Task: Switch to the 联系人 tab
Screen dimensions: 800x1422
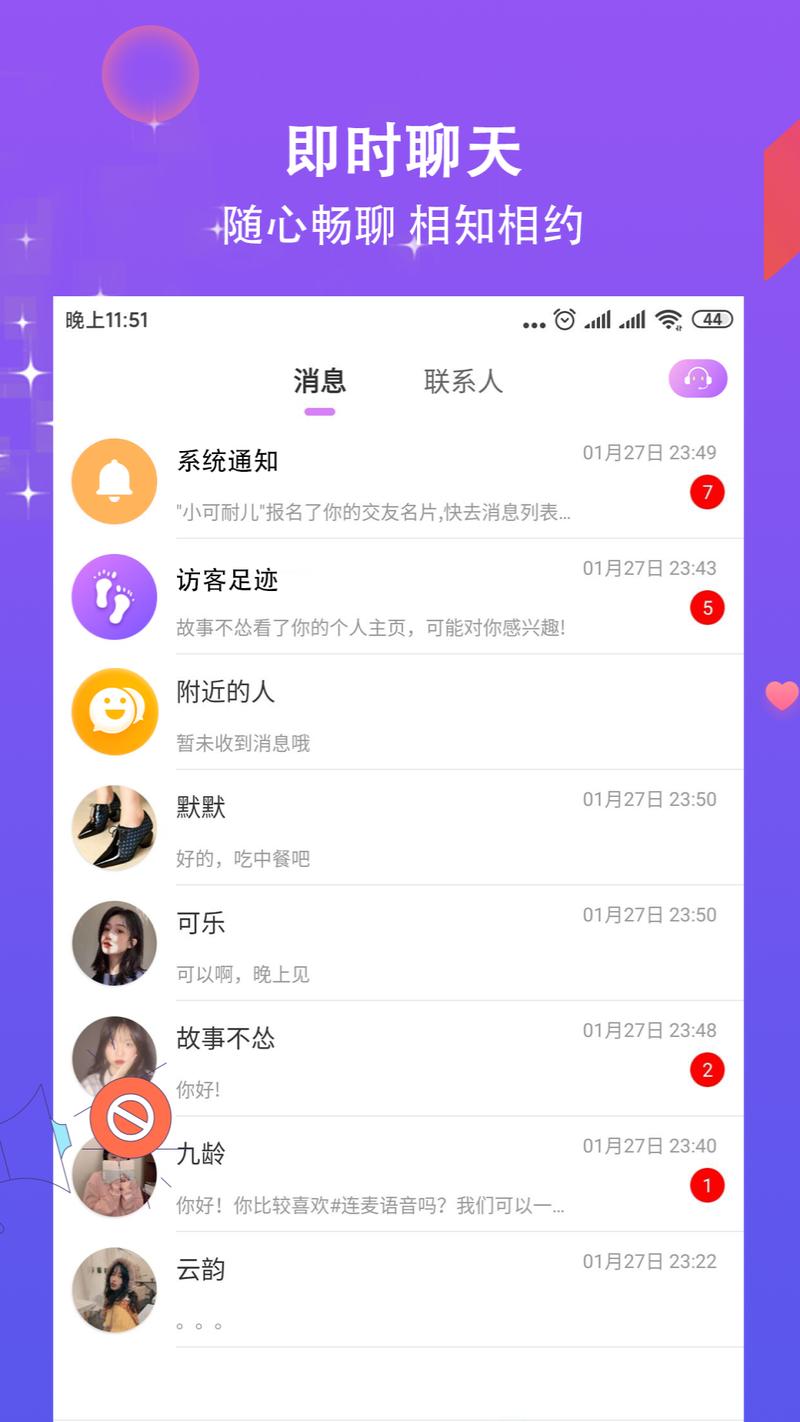Action: (464, 382)
